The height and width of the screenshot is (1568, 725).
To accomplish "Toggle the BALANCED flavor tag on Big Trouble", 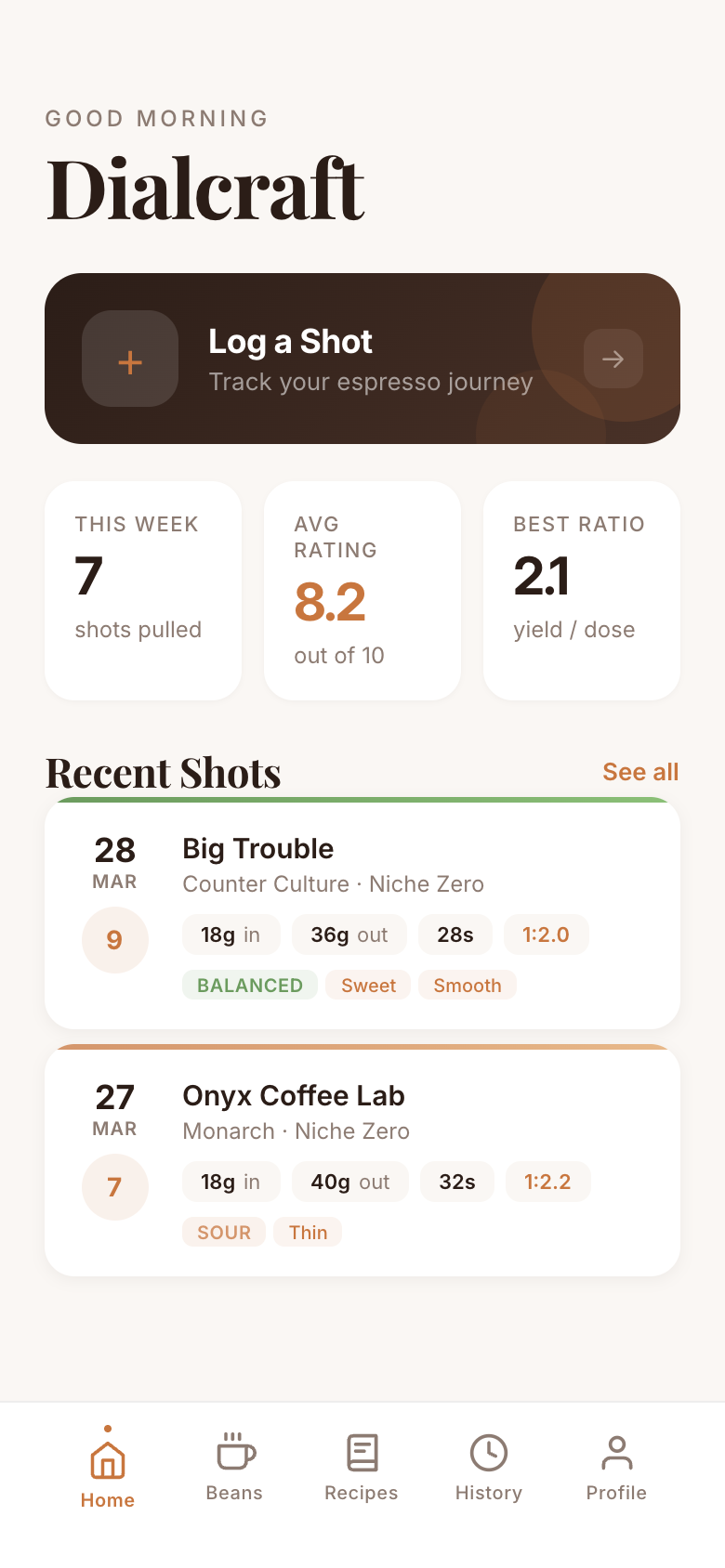I will (x=249, y=985).
